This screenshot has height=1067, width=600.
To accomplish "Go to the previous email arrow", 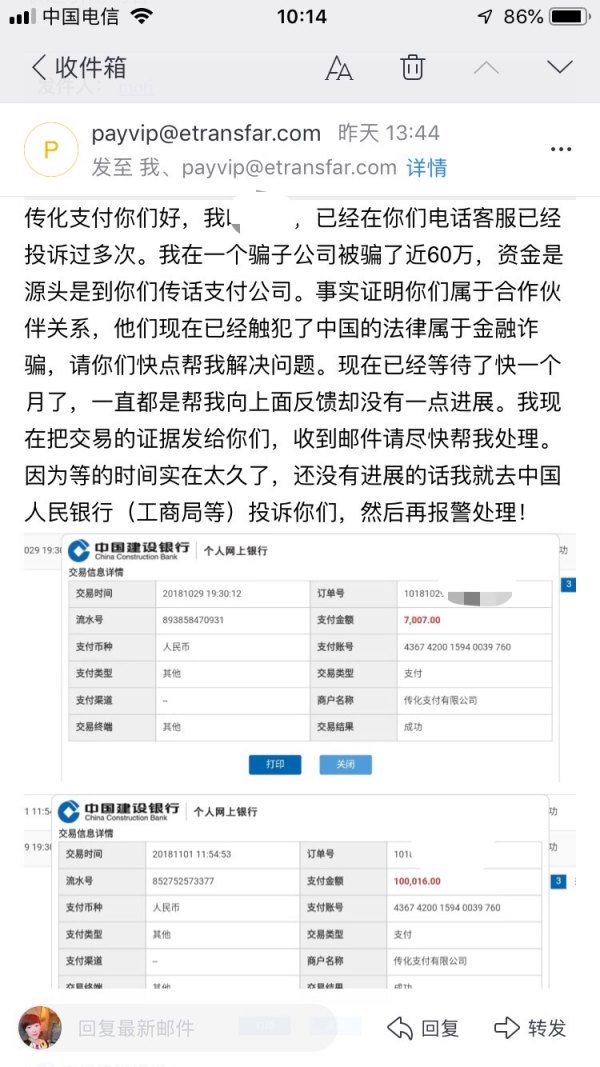I will (486, 68).
